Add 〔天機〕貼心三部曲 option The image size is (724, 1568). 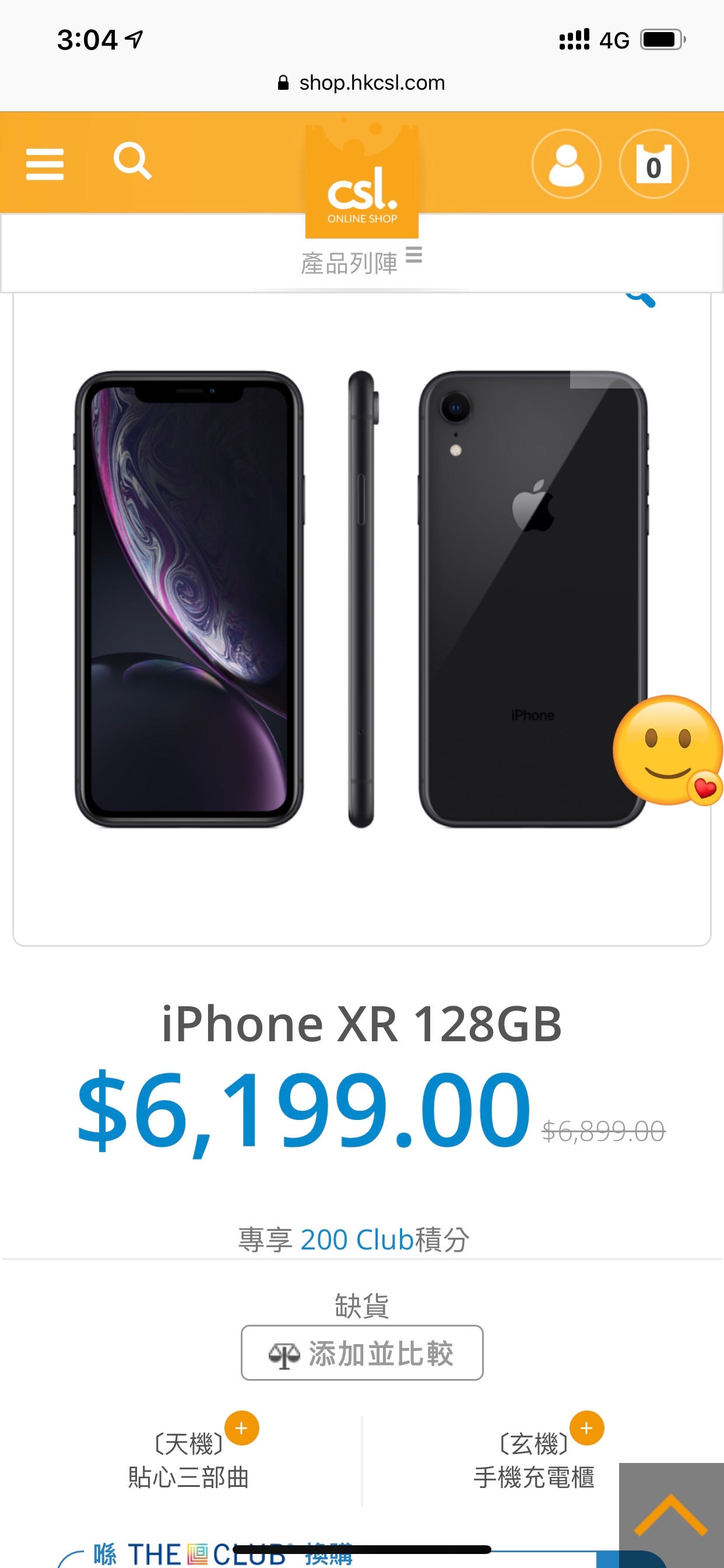click(x=241, y=1427)
